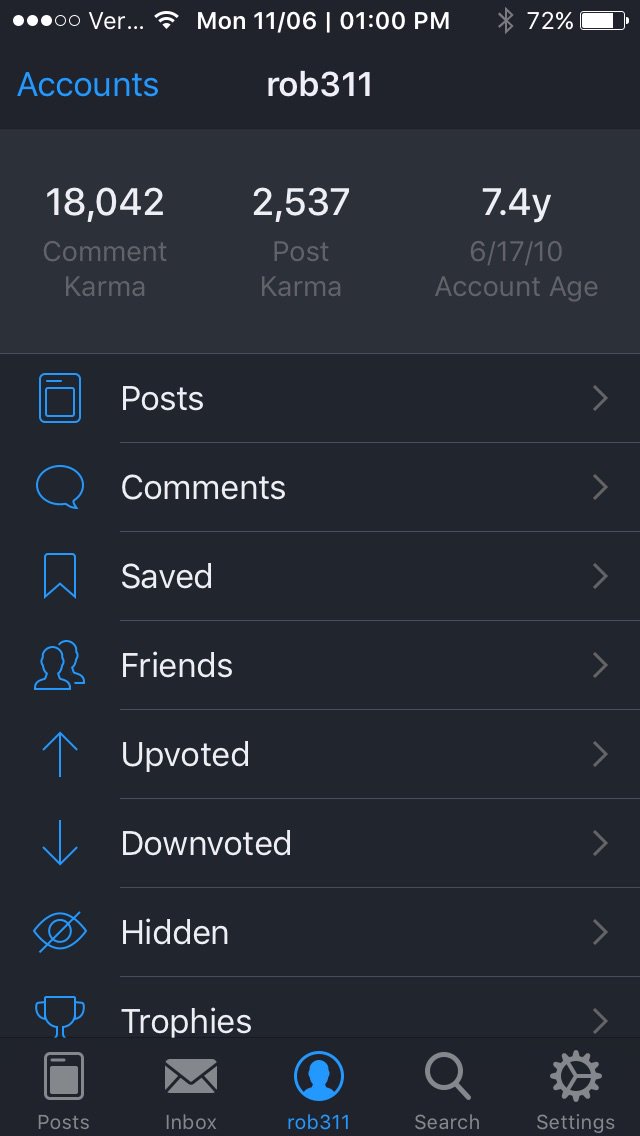Open Hidden posts

pos(320,932)
